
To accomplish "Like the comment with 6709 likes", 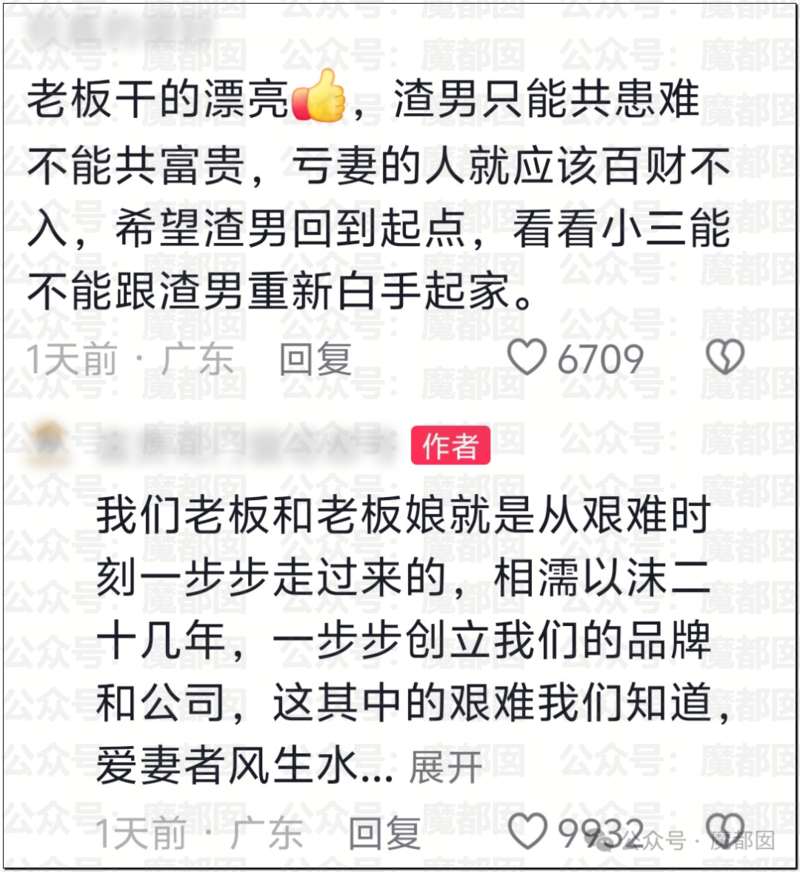I will tap(528, 358).
